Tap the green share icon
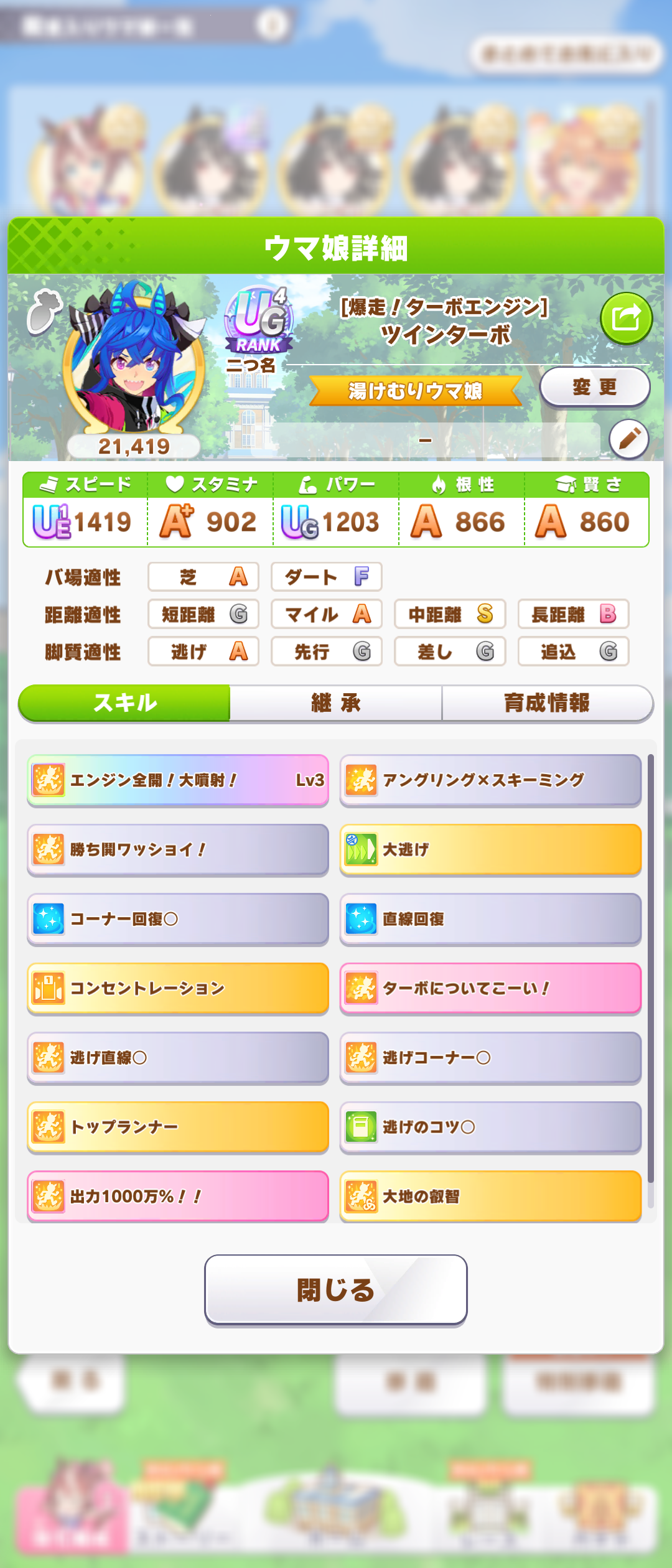 [626, 319]
